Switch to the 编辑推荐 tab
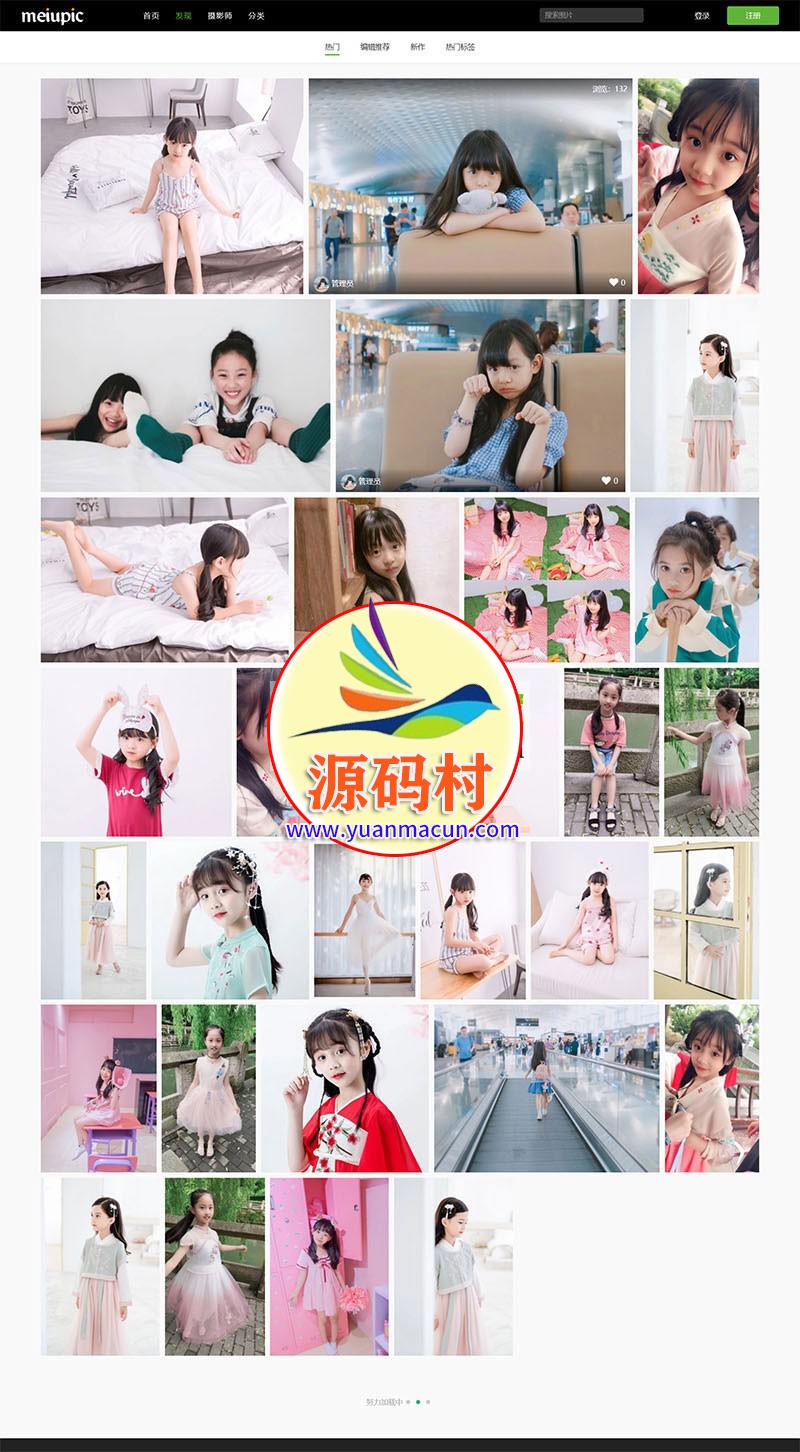The height and width of the screenshot is (1452, 800). (375, 47)
